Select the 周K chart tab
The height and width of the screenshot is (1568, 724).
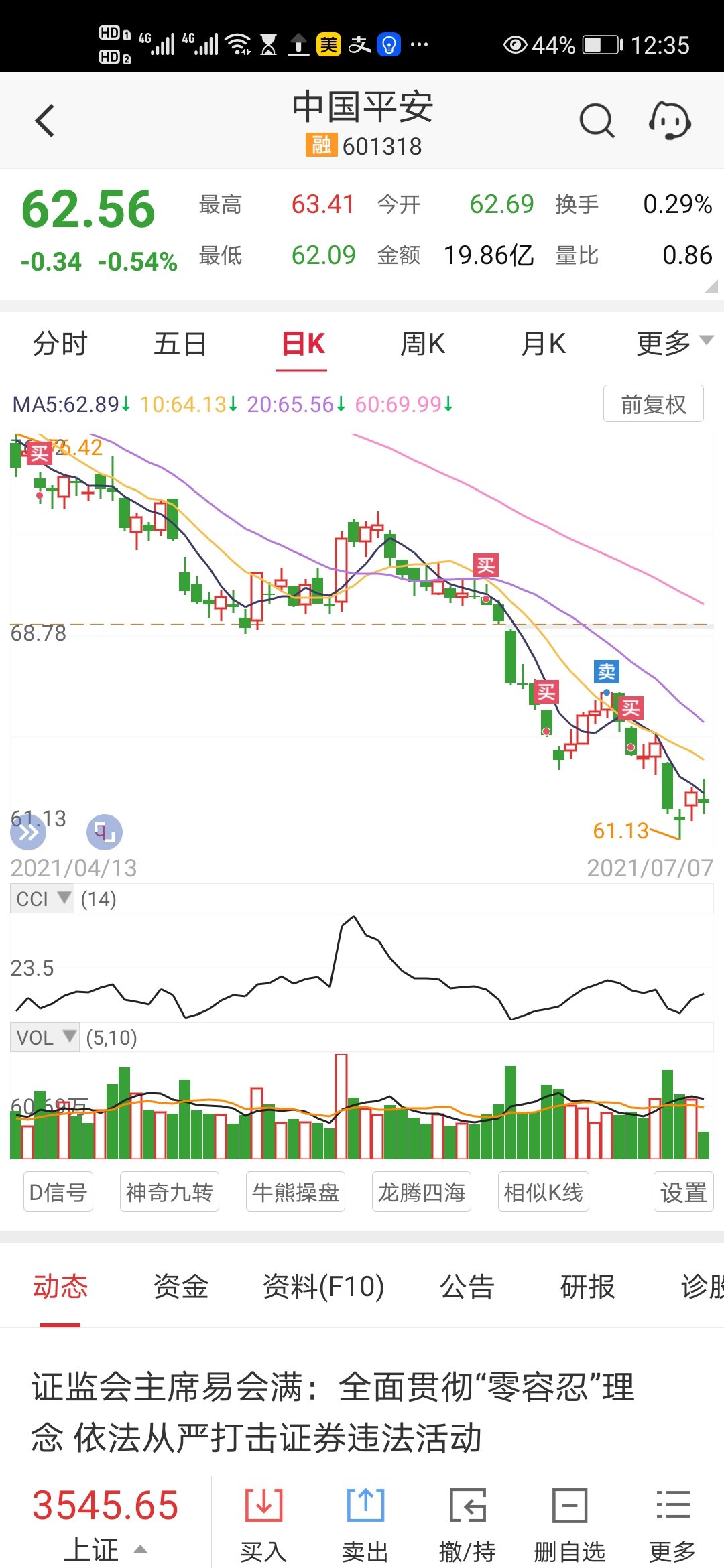click(x=422, y=344)
